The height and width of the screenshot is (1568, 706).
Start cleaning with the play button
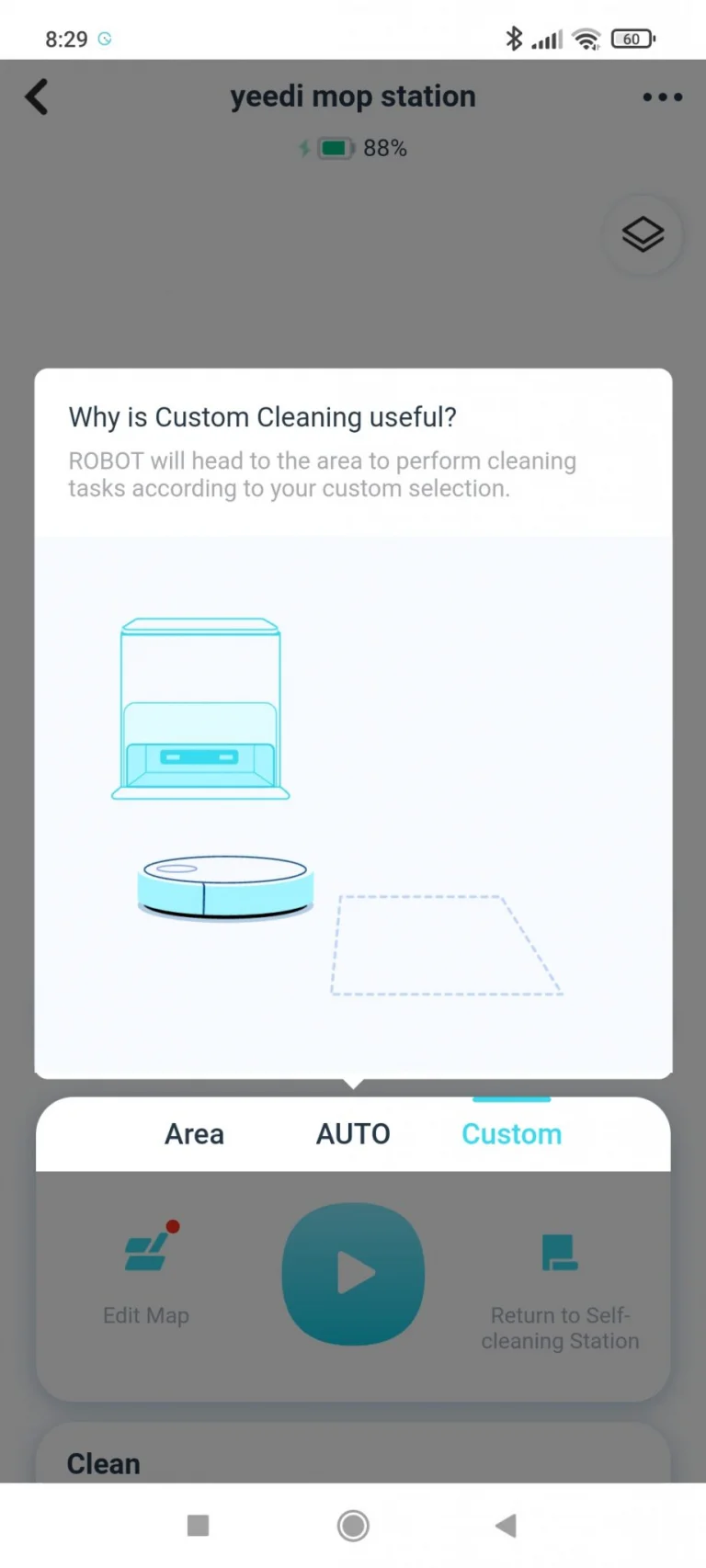click(x=353, y=1274)
